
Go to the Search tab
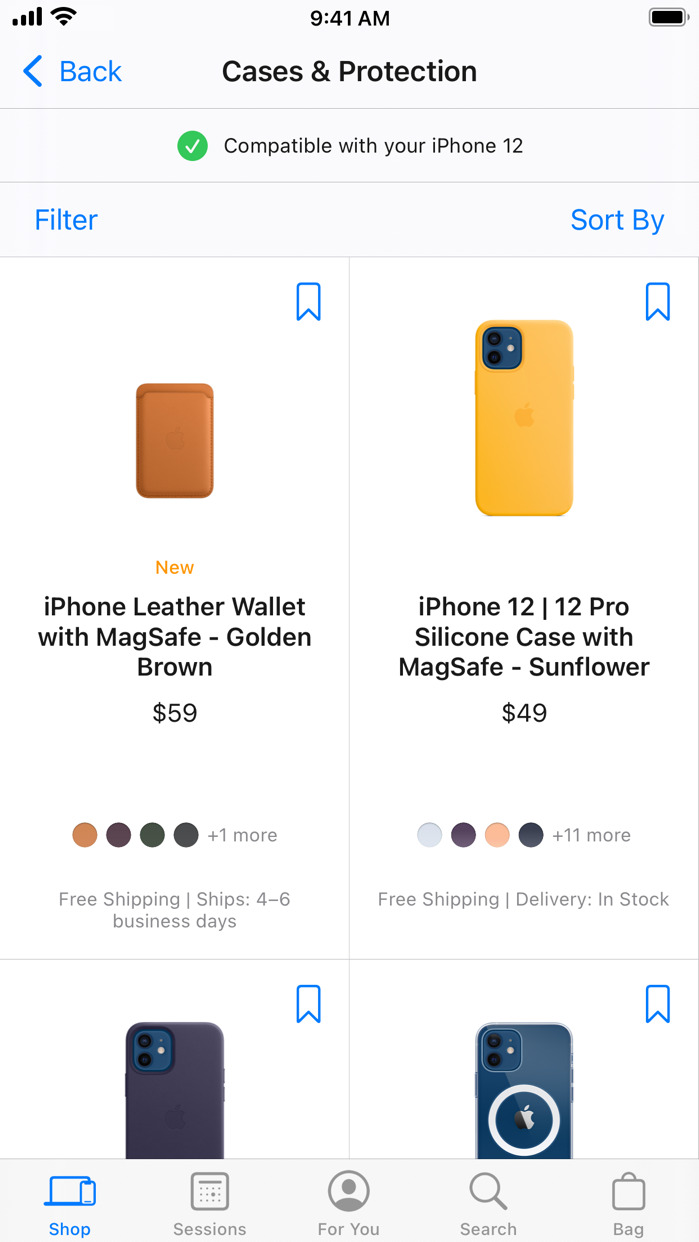[488, 1204]
